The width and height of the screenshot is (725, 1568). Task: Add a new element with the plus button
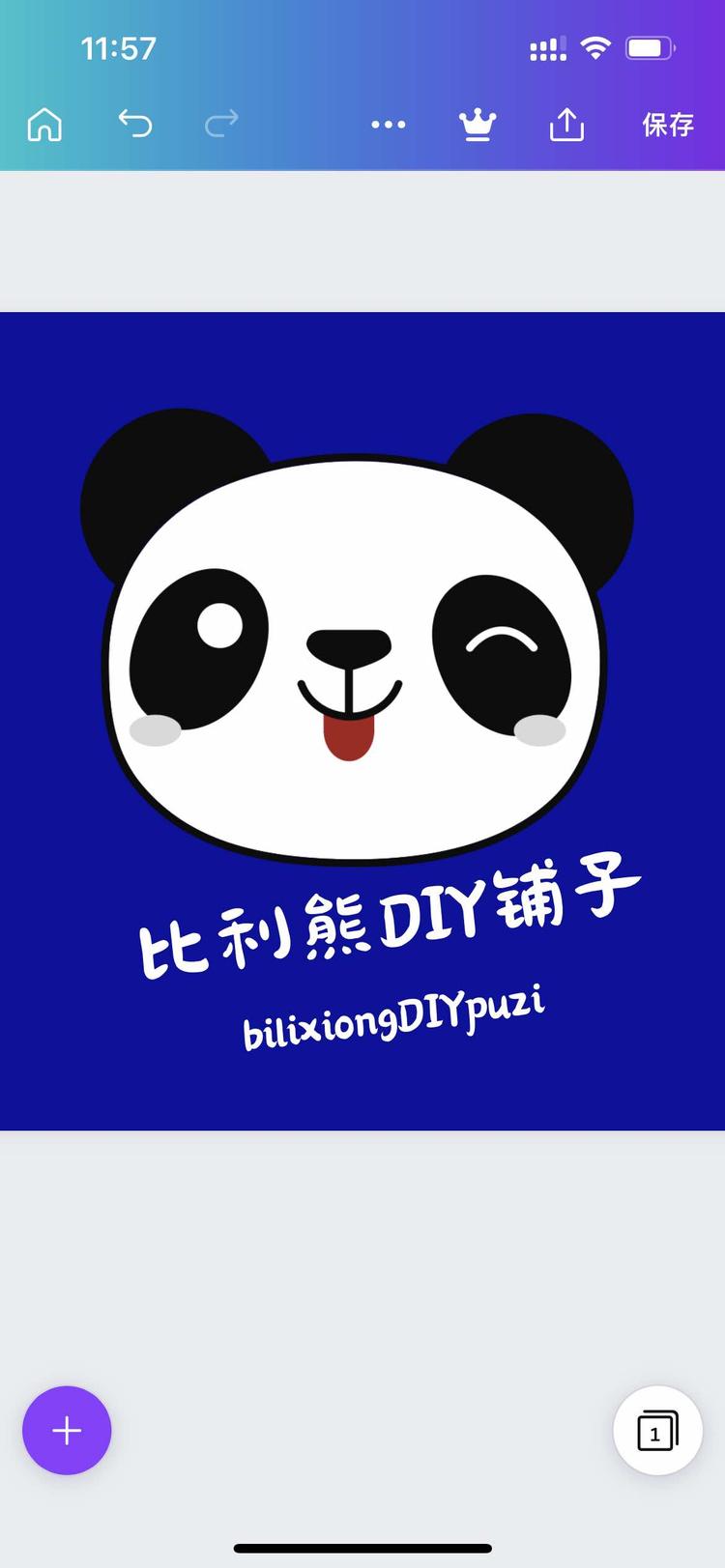tap(67, 1430)
